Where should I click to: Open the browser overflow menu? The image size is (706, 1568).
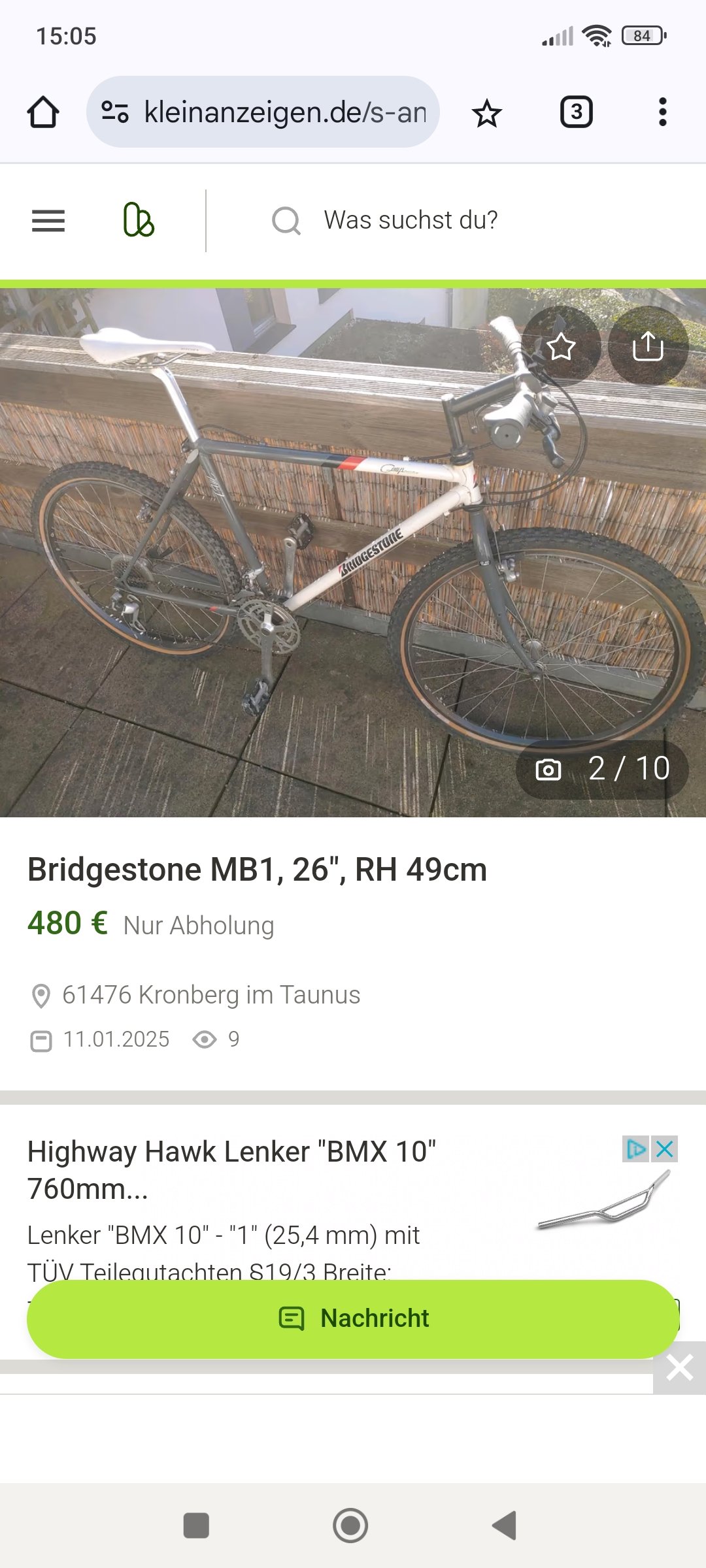pyautogui.click(x=662, y=112)
